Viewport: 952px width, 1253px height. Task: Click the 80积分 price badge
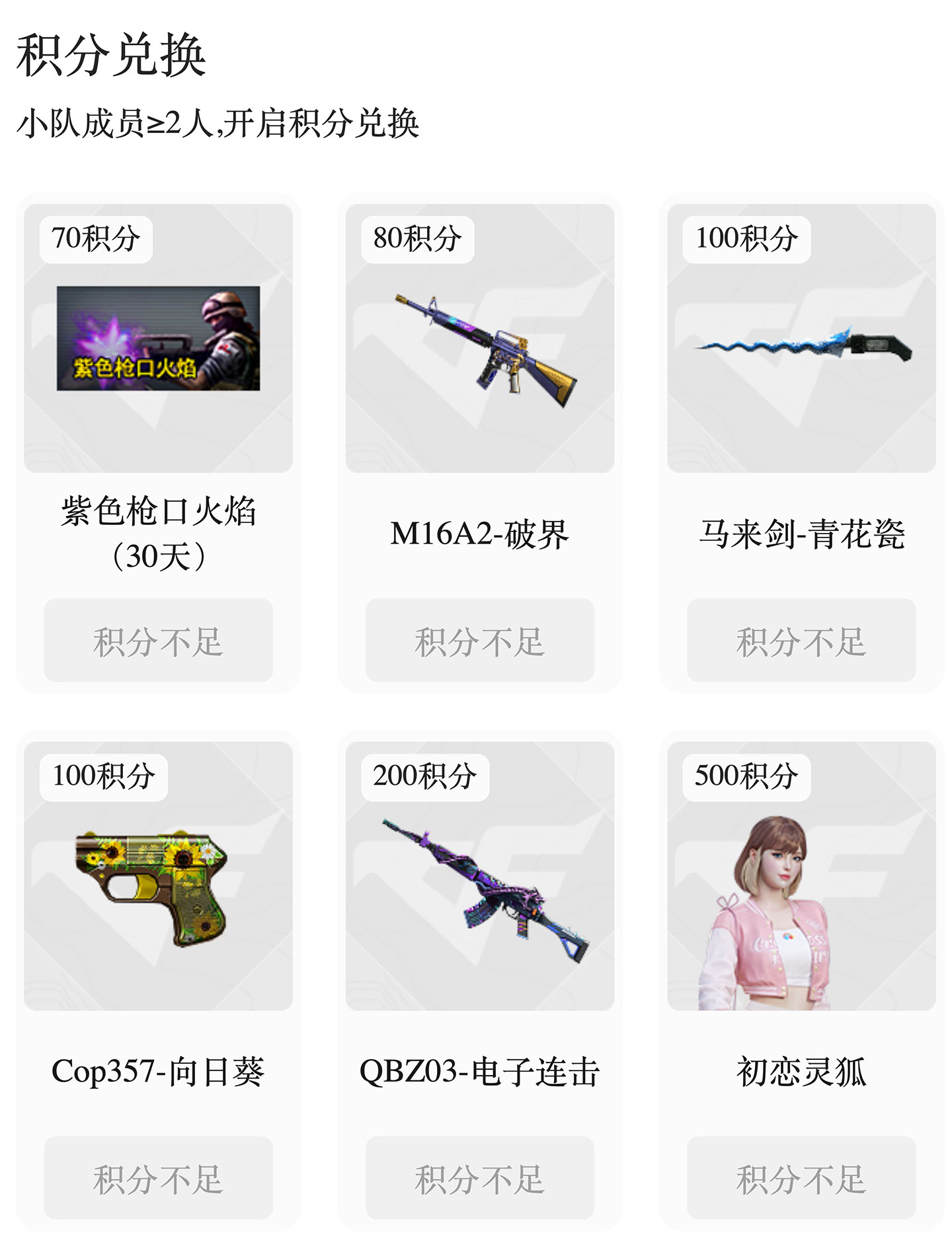pos(416,239)
